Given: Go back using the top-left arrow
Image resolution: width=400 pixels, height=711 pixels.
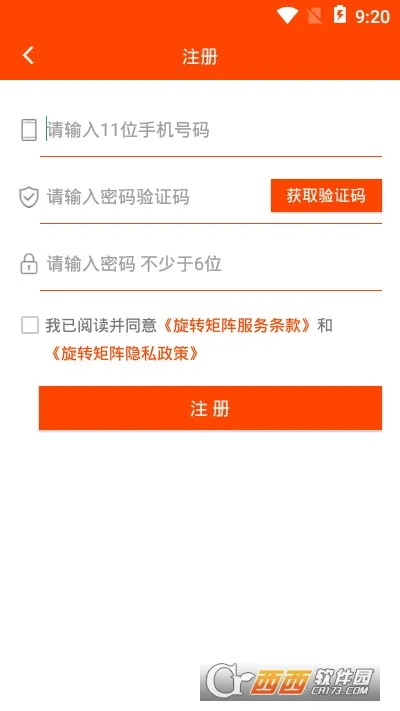Looking at the screenshot, I should click(x=28, y=55).
